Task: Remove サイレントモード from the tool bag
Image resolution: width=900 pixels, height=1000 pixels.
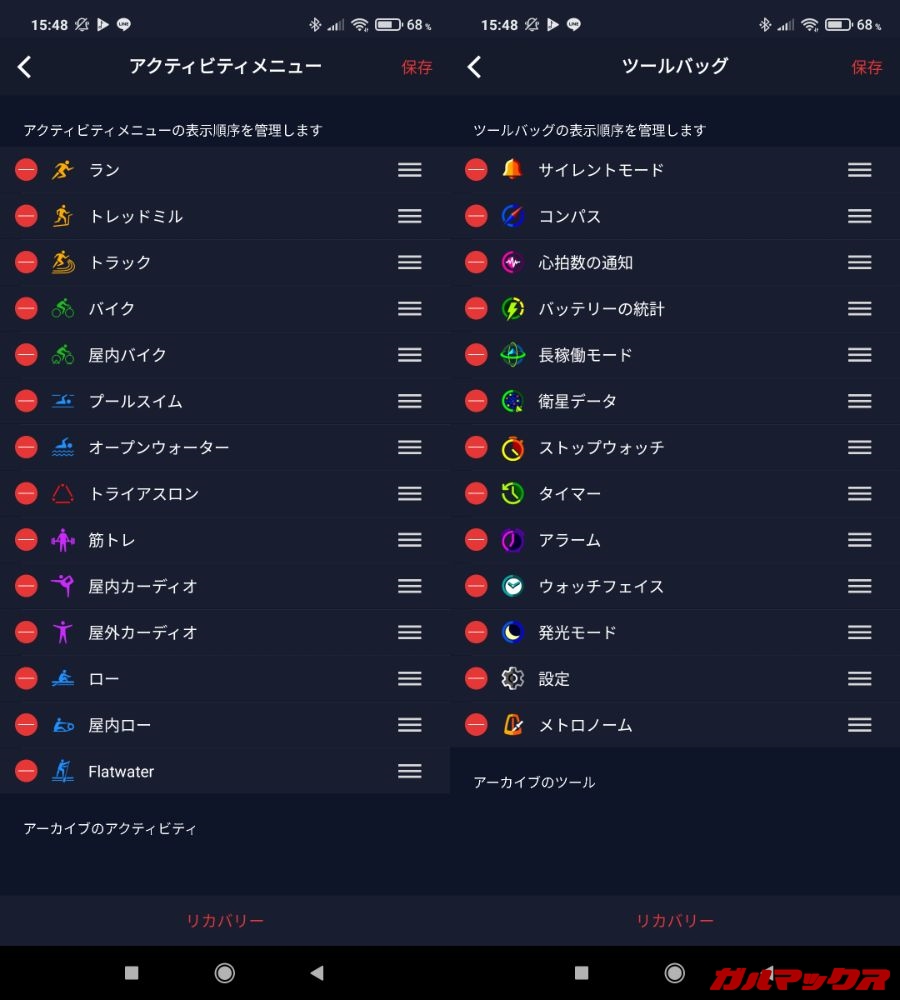Action: tap(476, 170)
